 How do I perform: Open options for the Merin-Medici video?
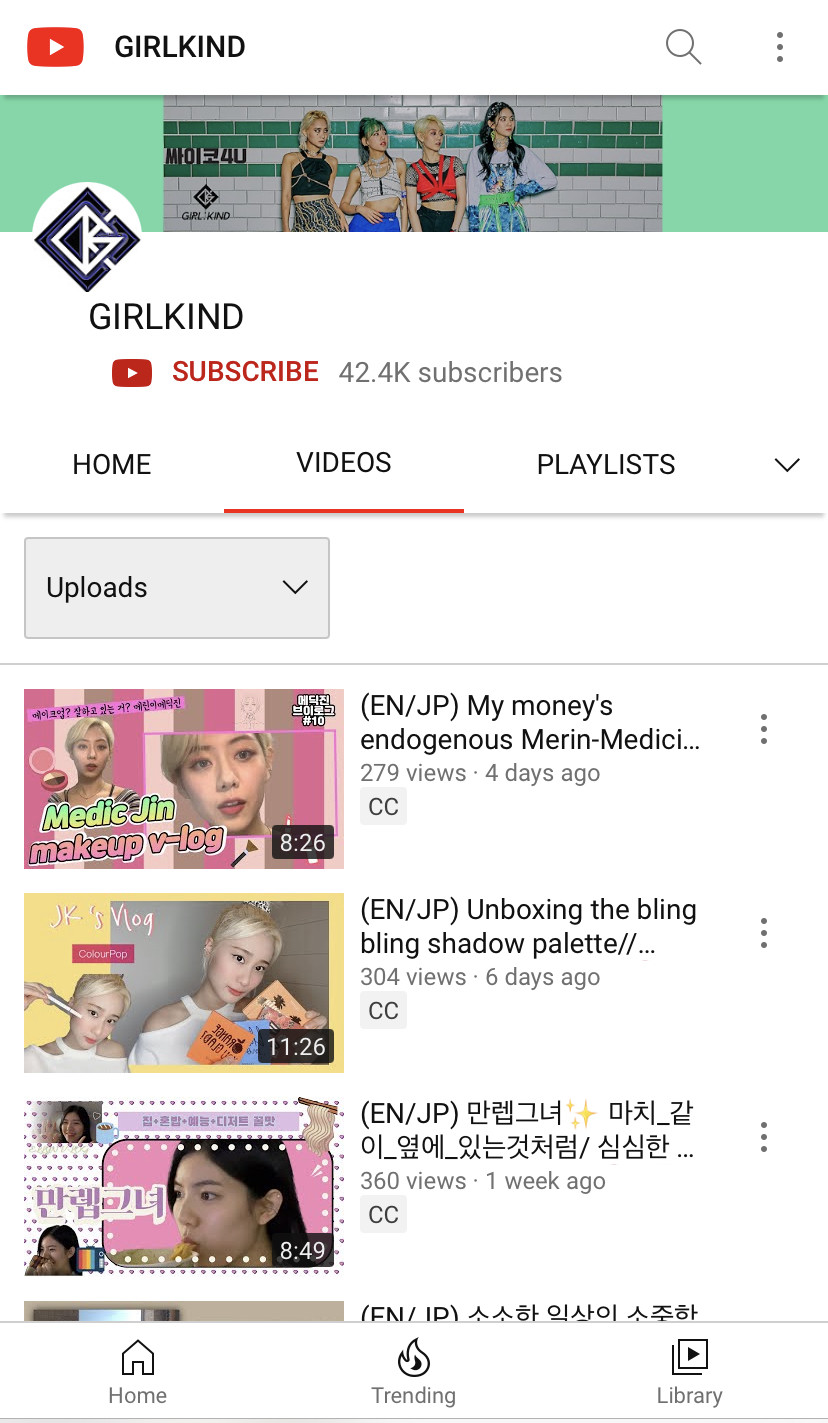[x=764, y=729]
